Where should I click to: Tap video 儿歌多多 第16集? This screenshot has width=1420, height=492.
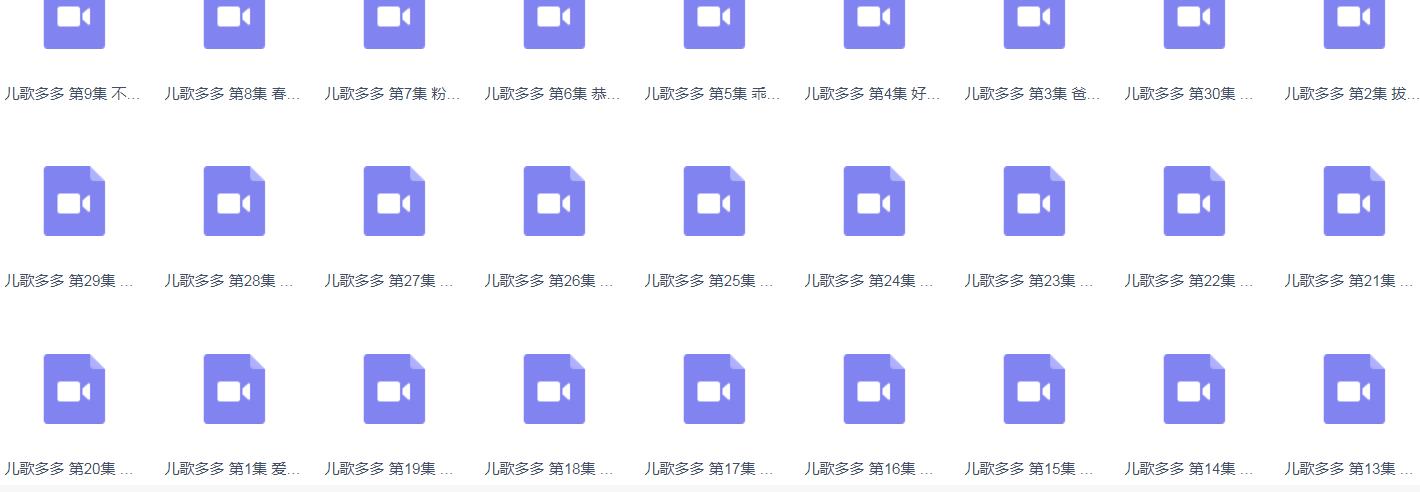(x=874, y=389)
